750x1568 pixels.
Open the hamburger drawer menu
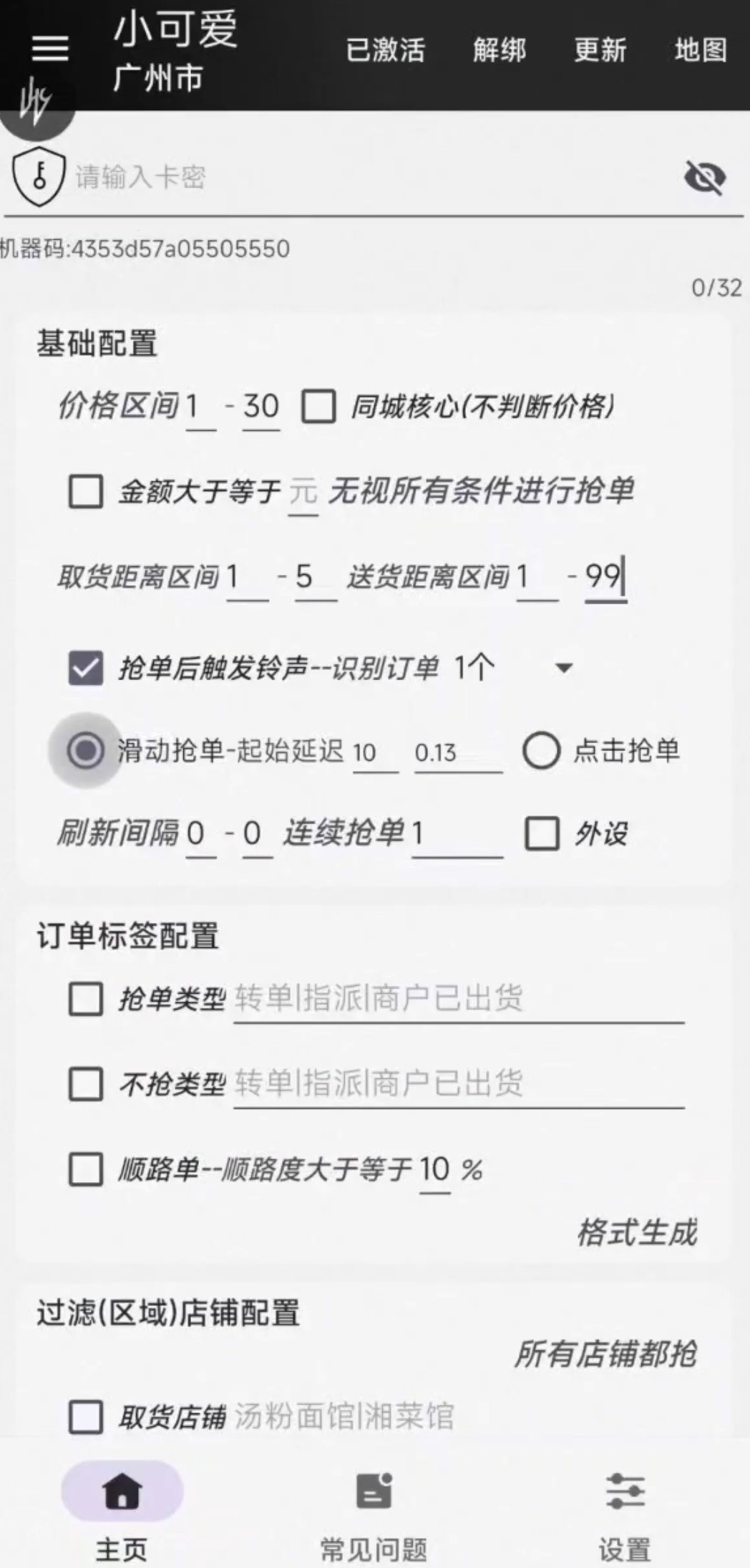(50, 49)
